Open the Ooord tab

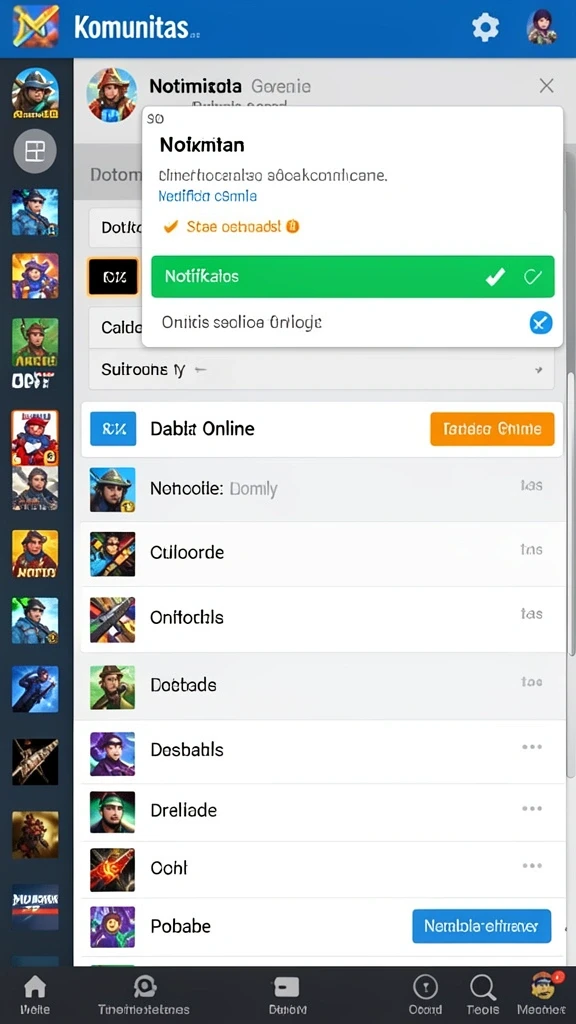425,995
